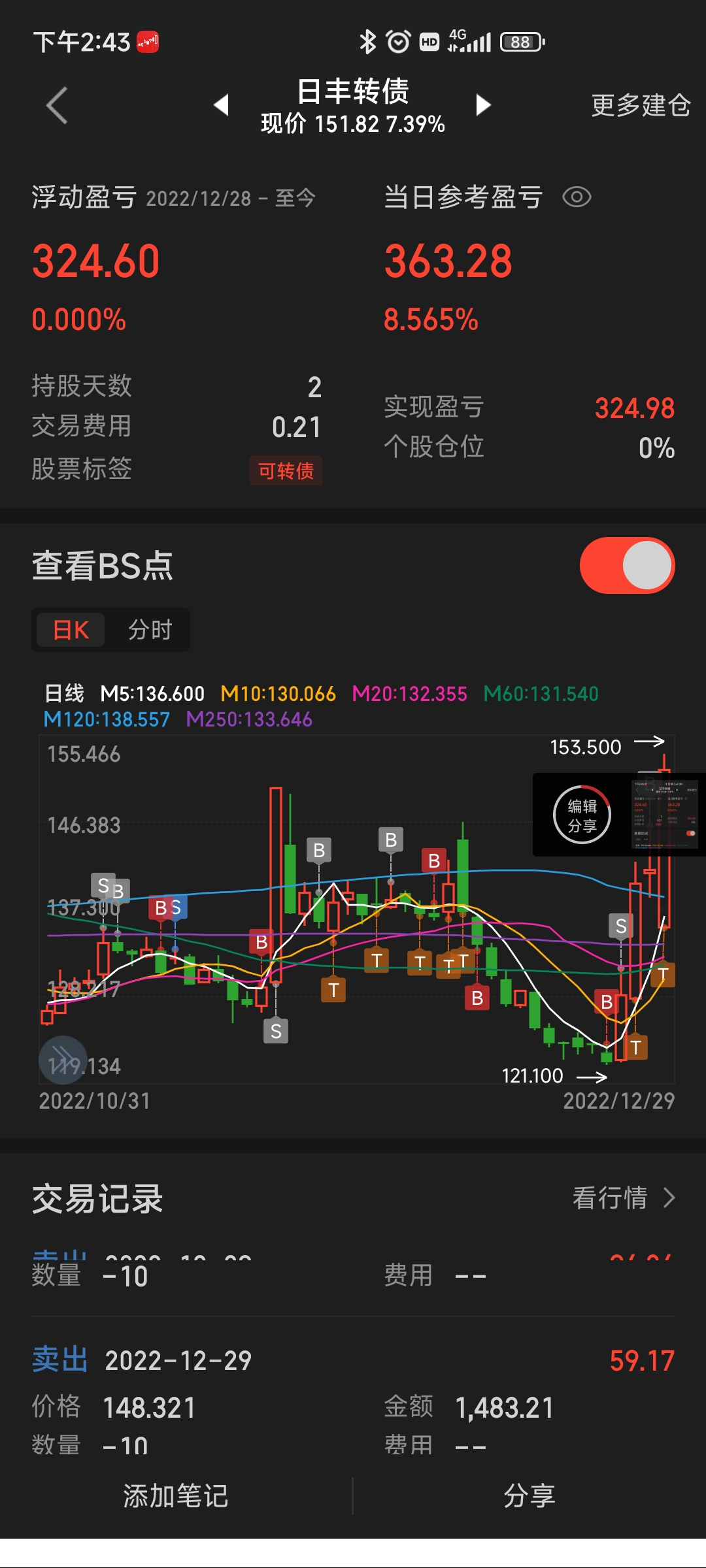
Task: Tap 添加笔记 to add a note
Action: pyautogui.click(x=176, y=1495)
